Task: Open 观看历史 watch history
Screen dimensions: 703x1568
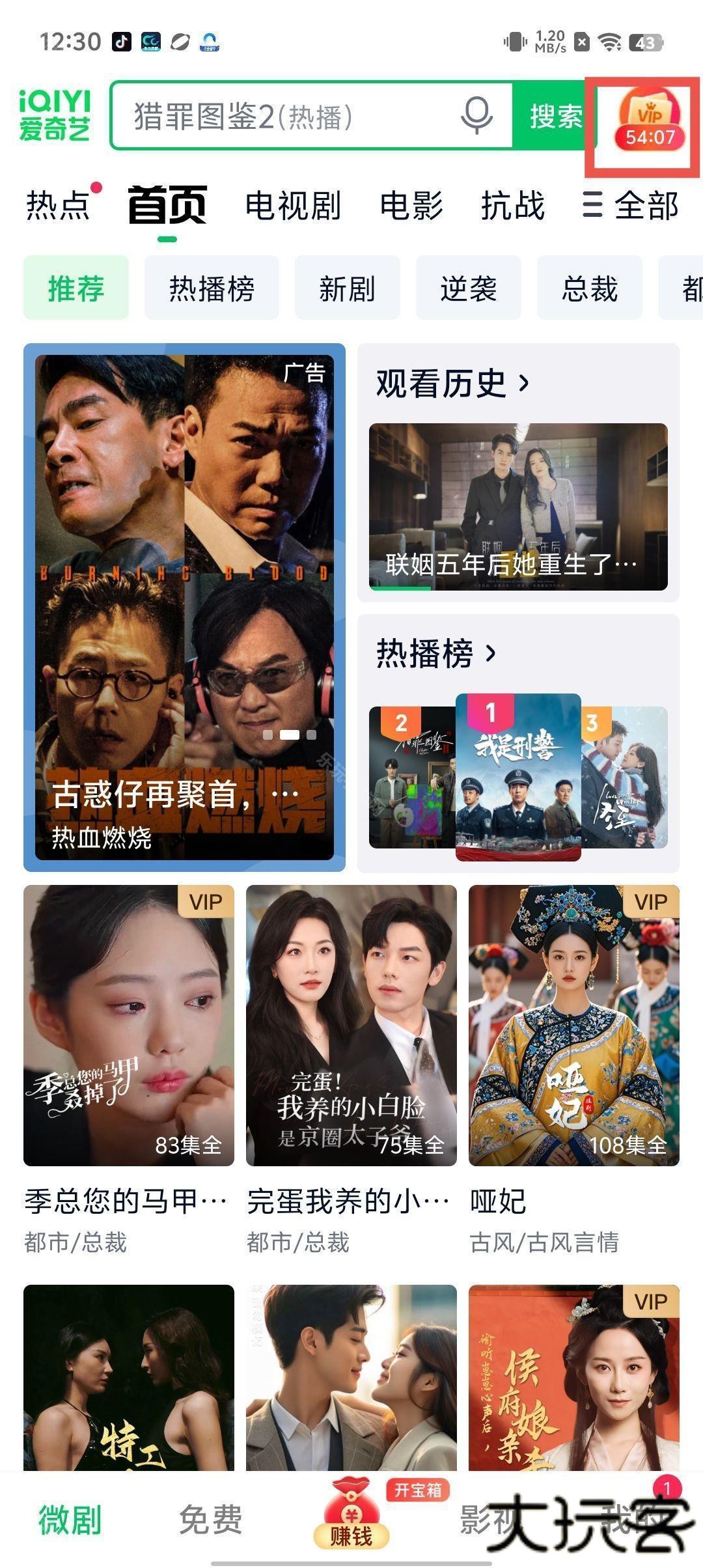Action: click(x=452, y=383)
